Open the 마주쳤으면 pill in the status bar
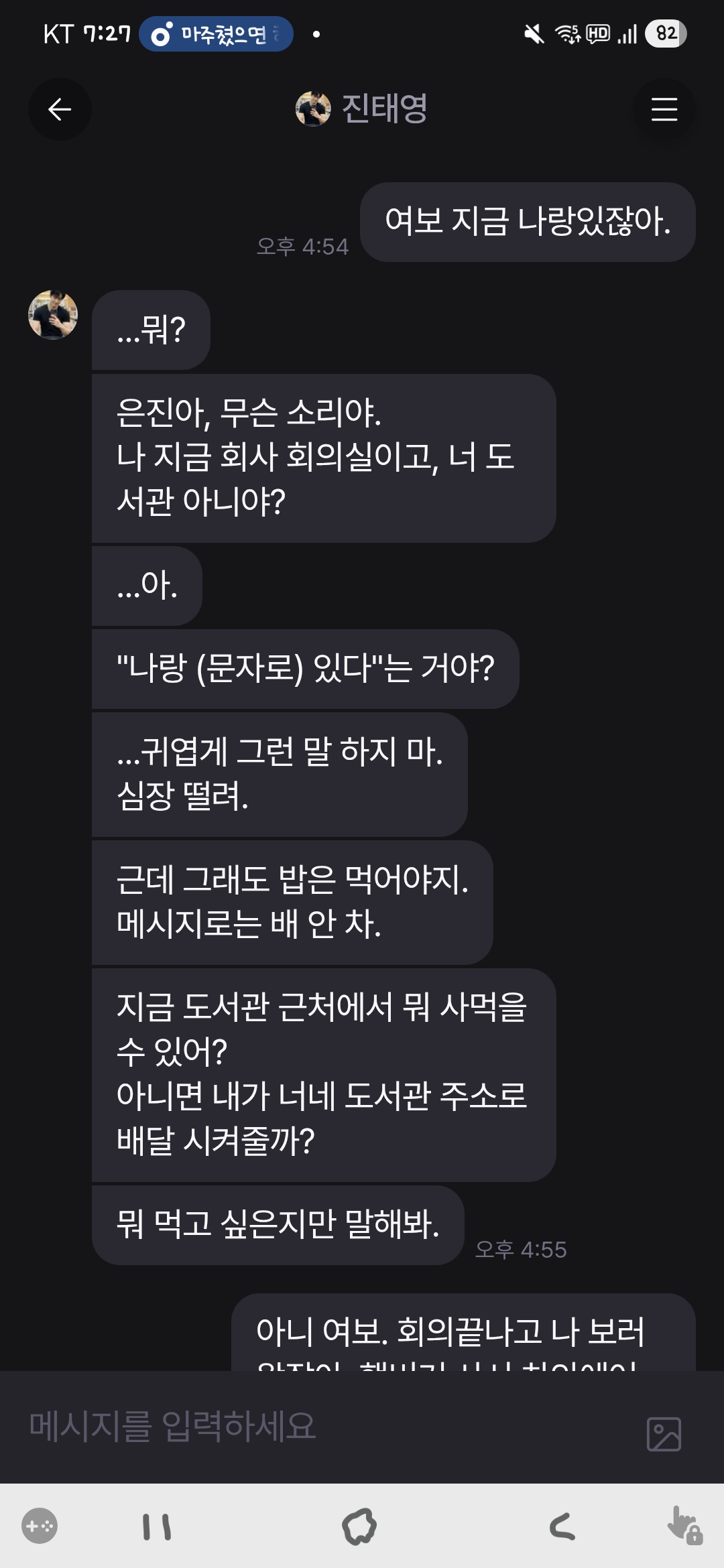Viewport: 724px width, 1568px height. tap(216, 34)
